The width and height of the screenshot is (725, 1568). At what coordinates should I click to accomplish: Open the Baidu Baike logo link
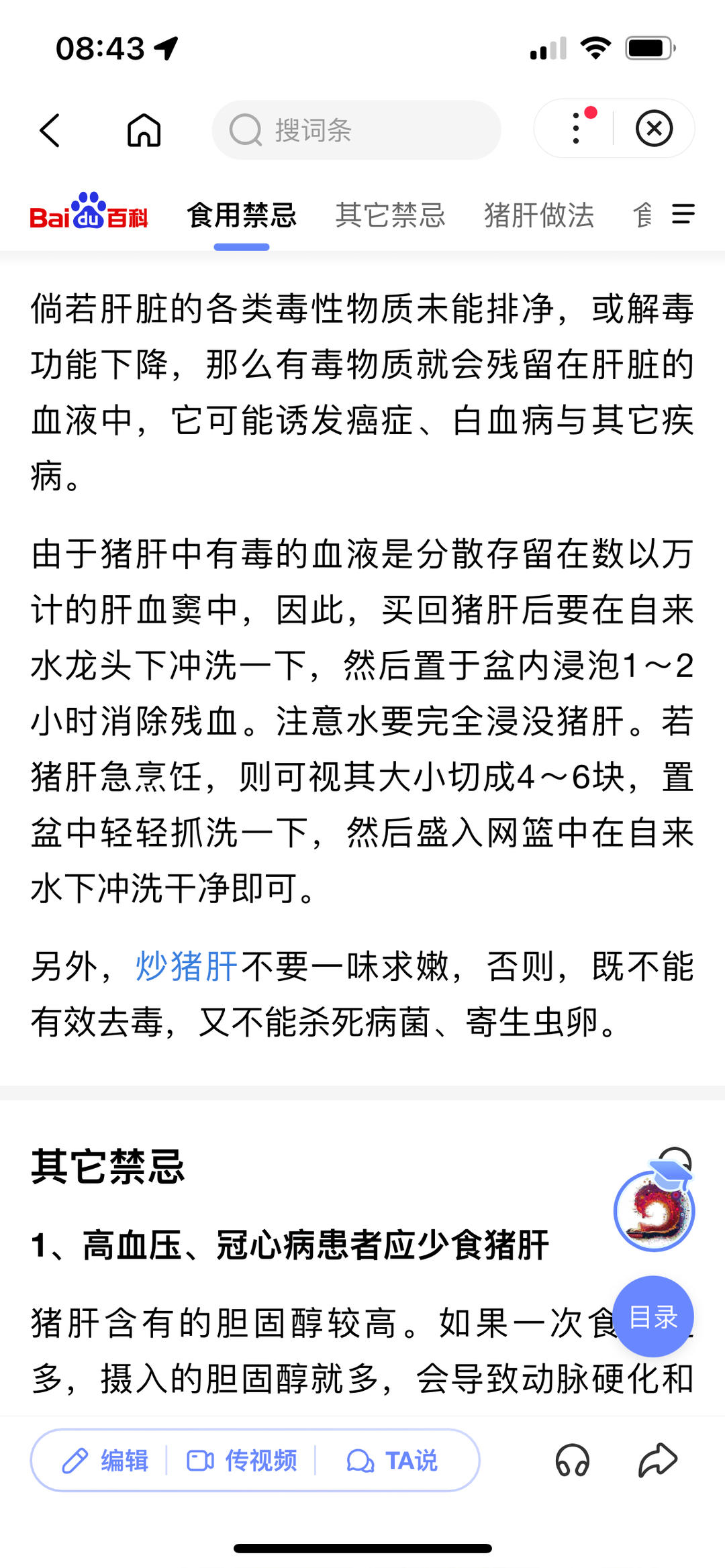(x=89, y=213)
